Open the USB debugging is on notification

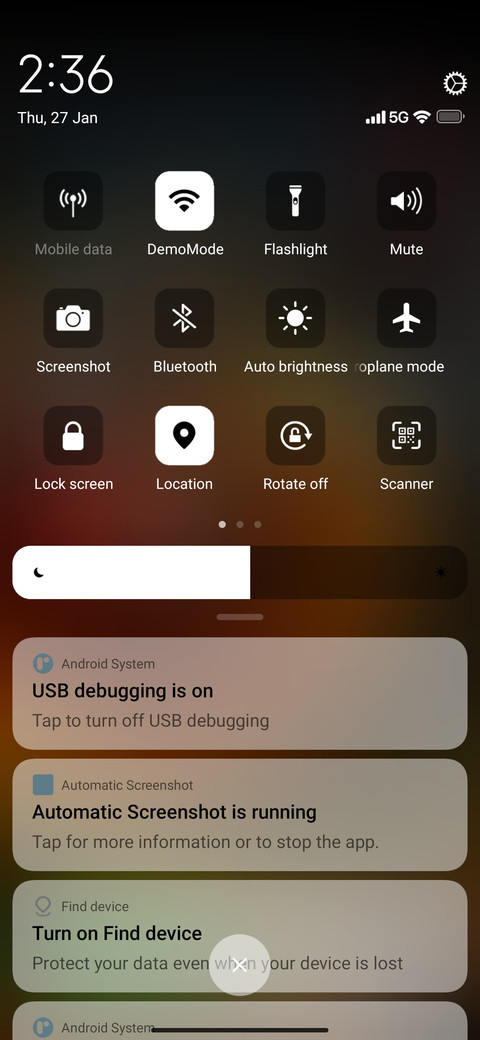(240, 694)
